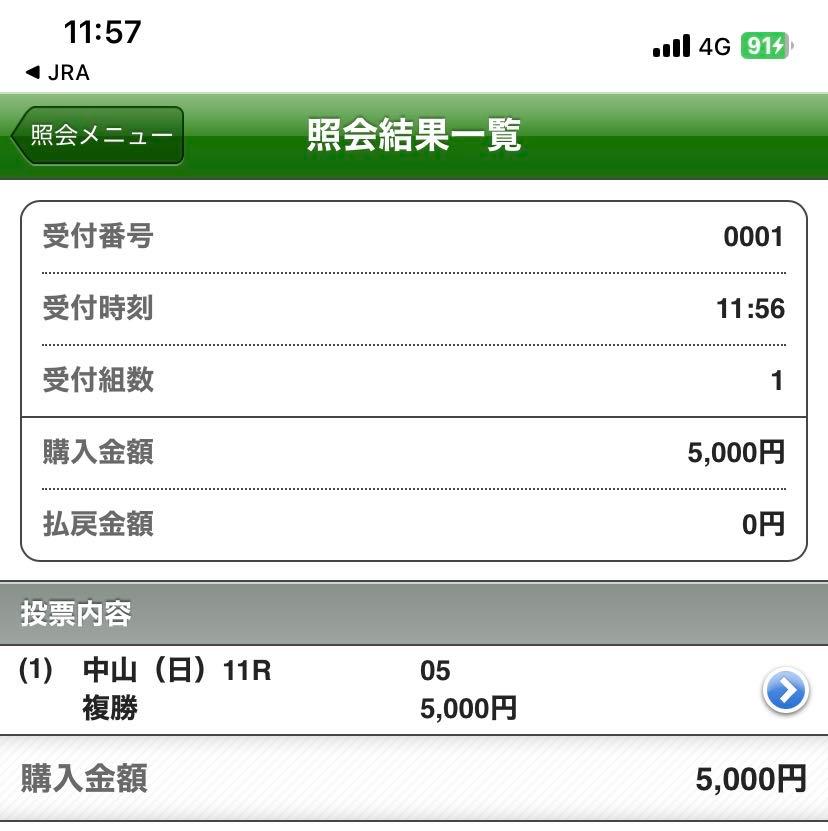Return via the 照会メニュー button
Image resolution: width=828 pixels, height=831 pixels.
coord(97,135)
